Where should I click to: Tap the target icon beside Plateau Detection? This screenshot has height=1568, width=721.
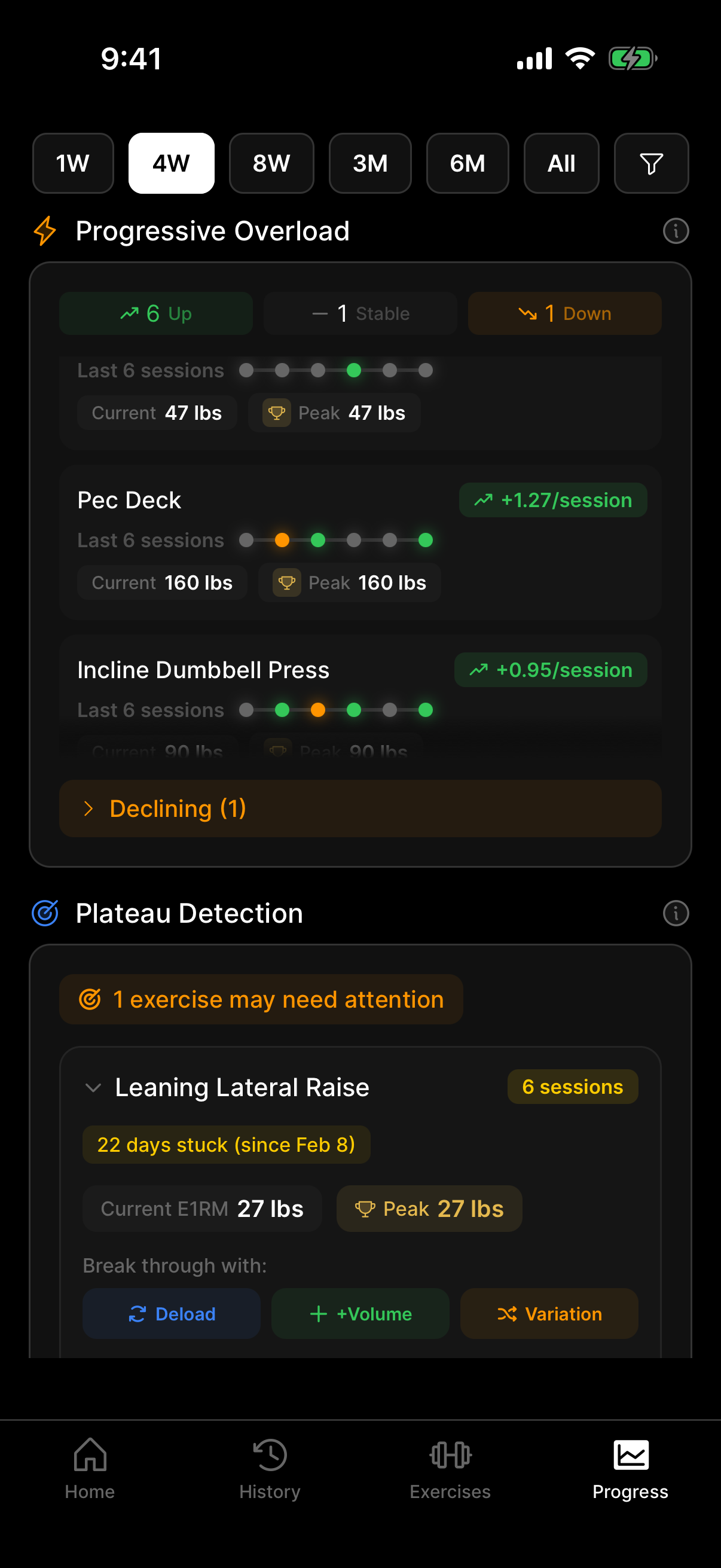click(45, 913)
